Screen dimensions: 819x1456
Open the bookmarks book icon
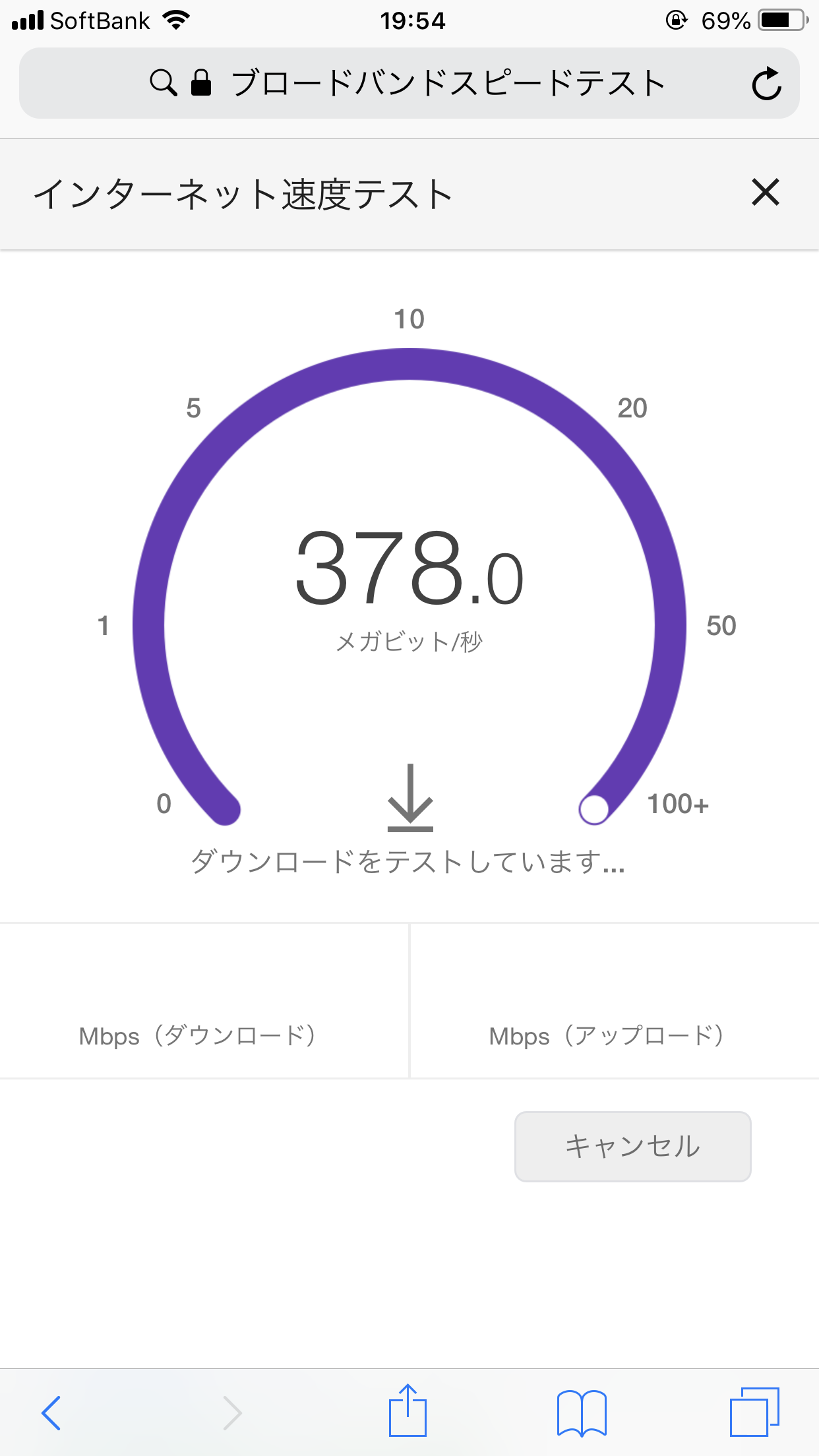581,1412
